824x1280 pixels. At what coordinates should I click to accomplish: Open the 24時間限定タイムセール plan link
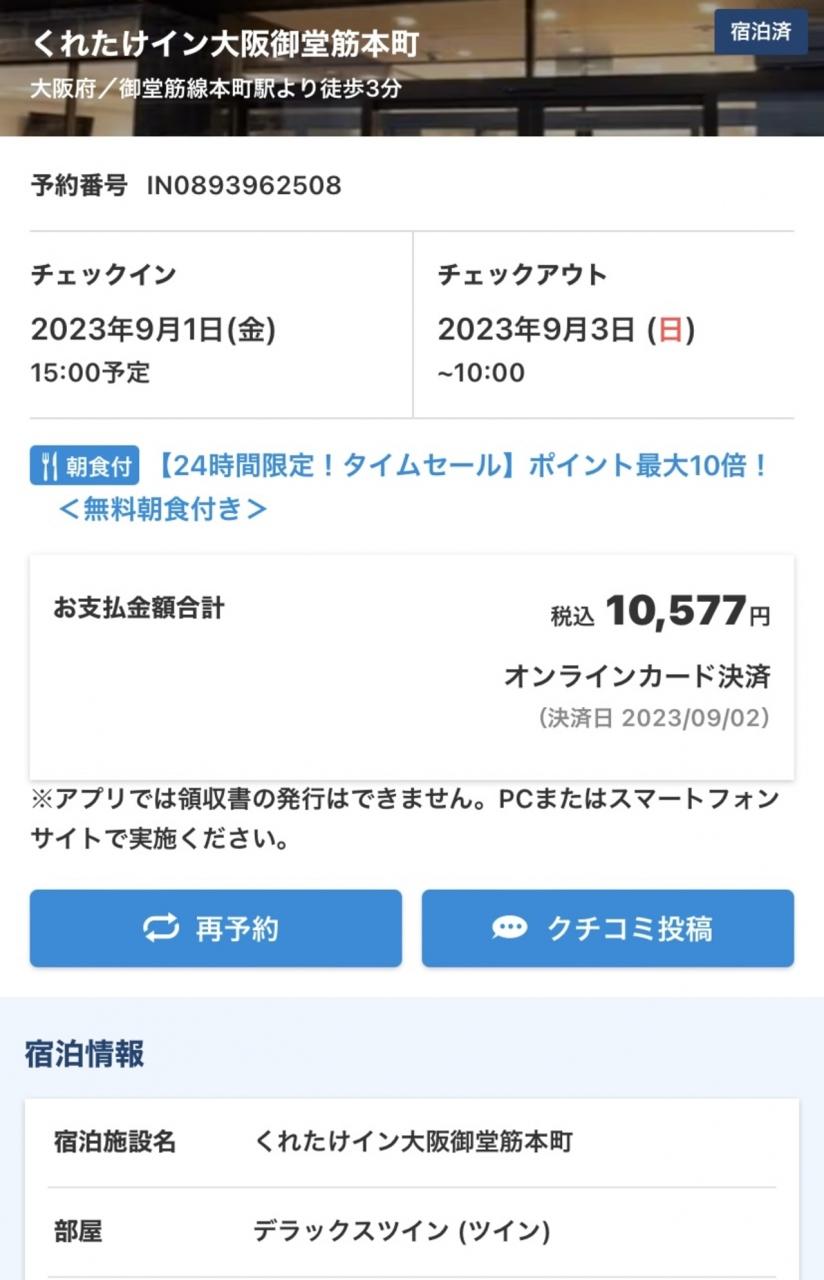pos(460,467)
